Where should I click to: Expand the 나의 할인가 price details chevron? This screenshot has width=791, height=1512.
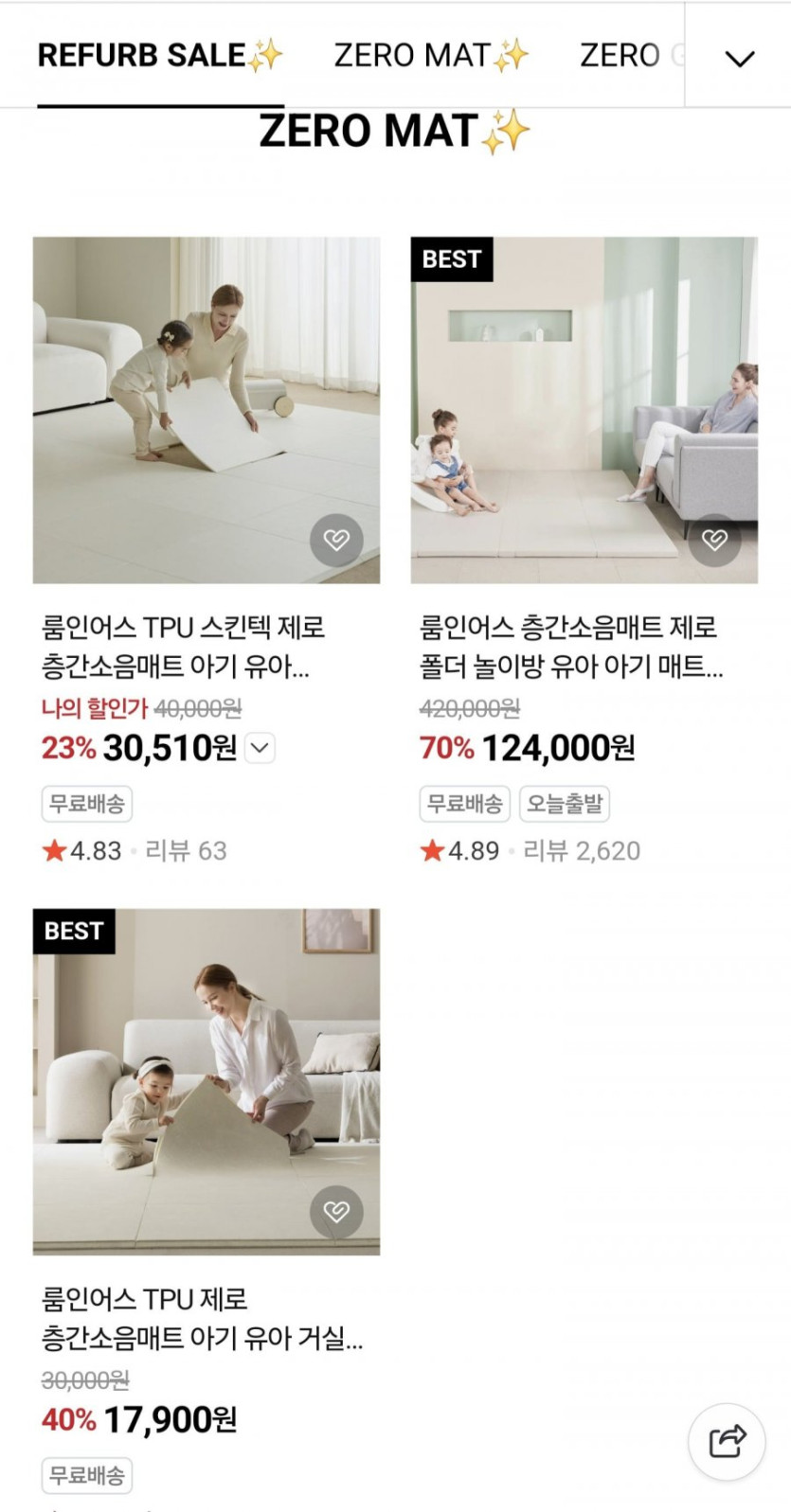(261, 748)
